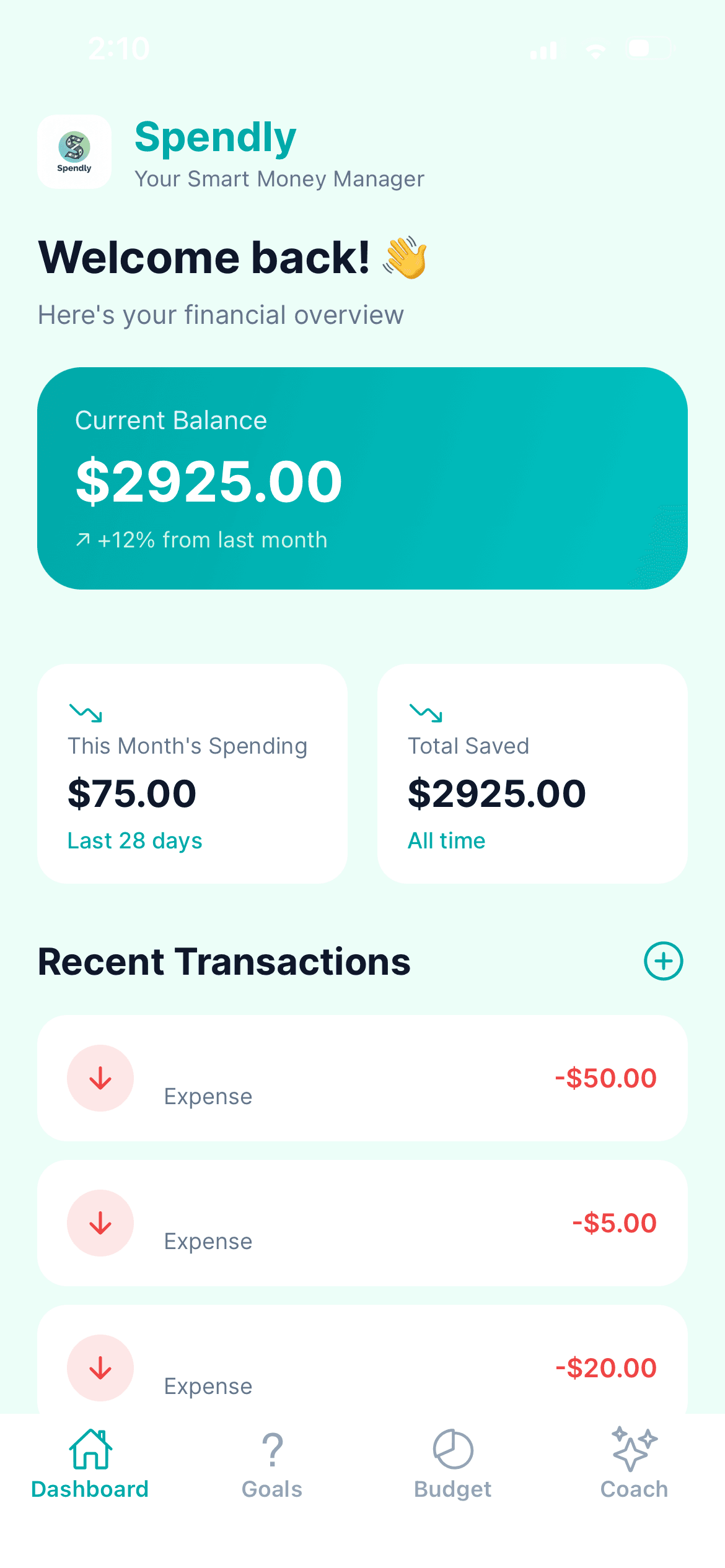Tap the Spendly logo icon
The width and height of the screenshot is (725, 1568).
tap(74, 152)
